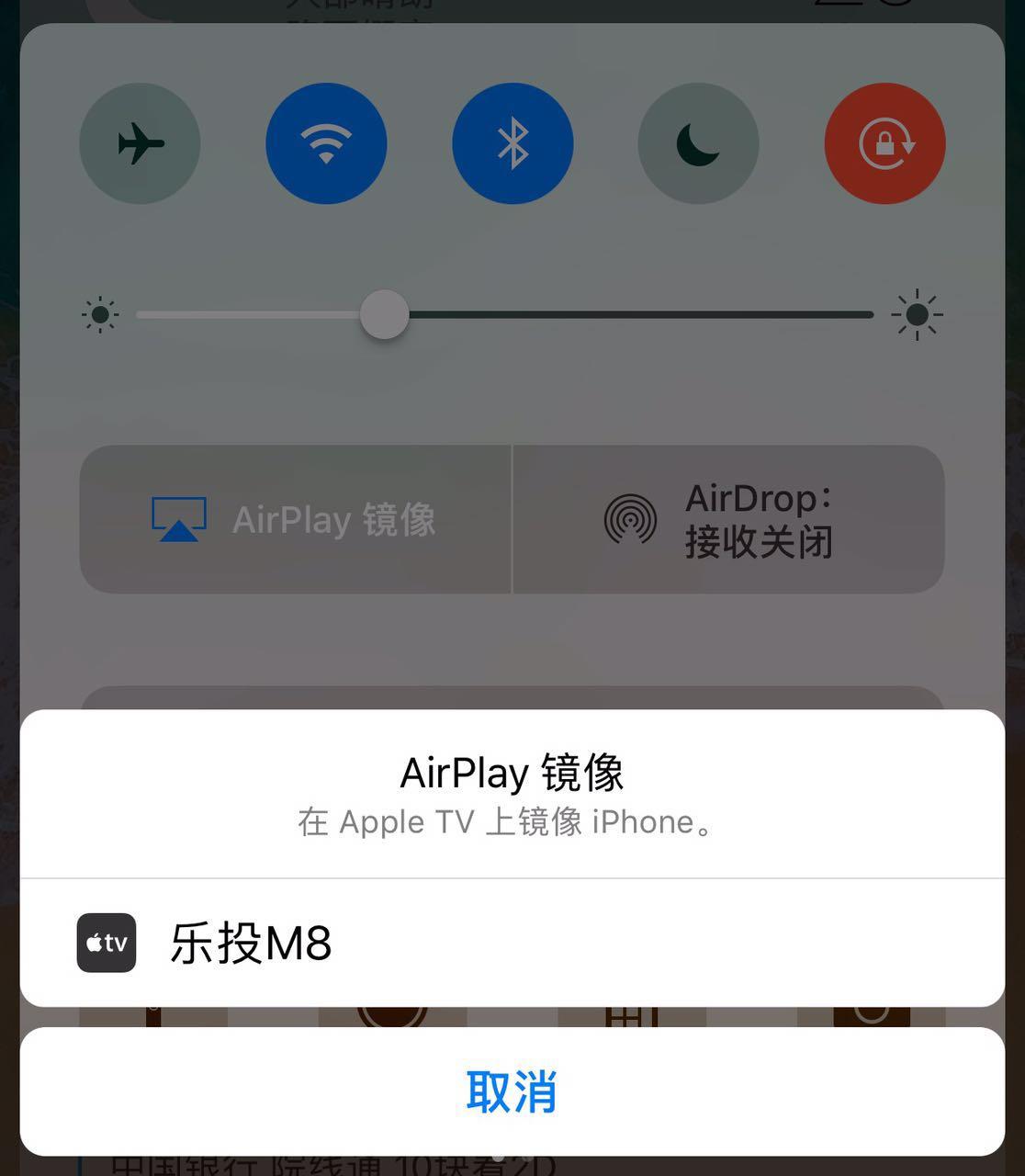This screenshot has height=1176, width=1025.
Task: Tap 取消 to cancel AirPlay mirroring
Action: coord(512,1091)
